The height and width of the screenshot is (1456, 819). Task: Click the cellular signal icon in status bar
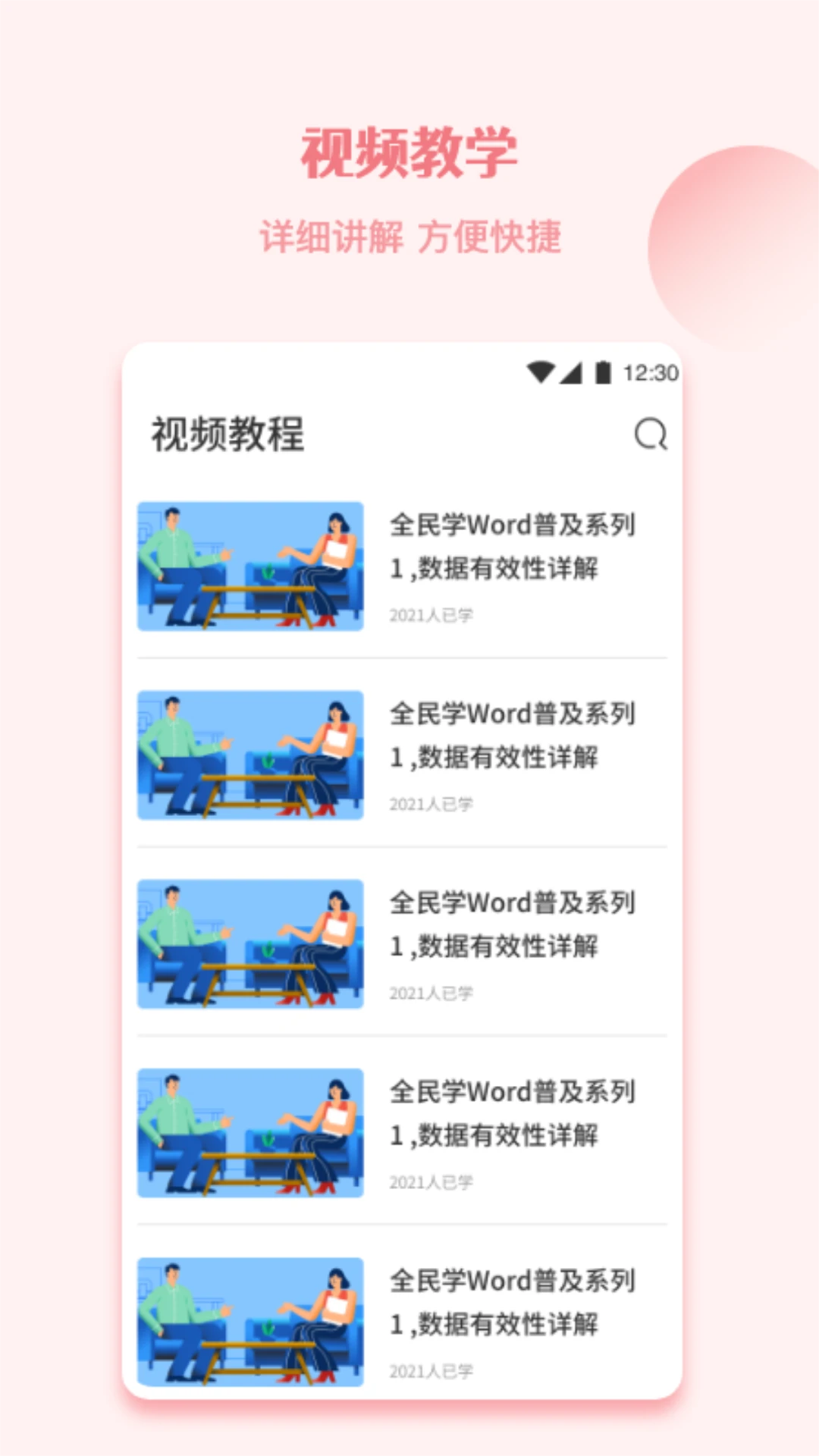[x=570, y=371]
